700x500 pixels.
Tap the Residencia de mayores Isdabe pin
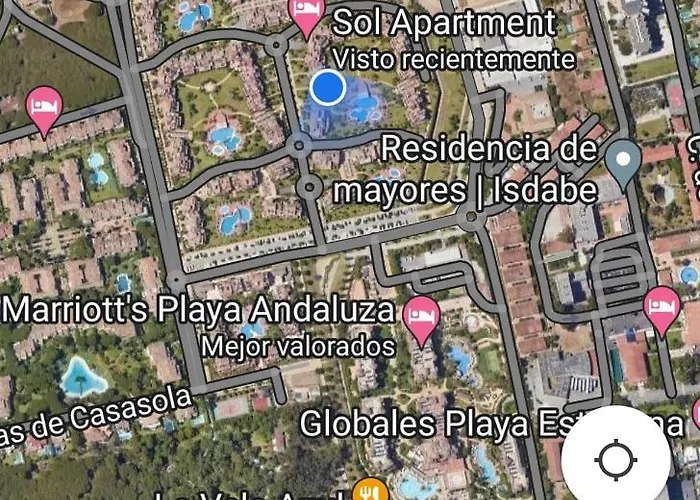(624, 162)
